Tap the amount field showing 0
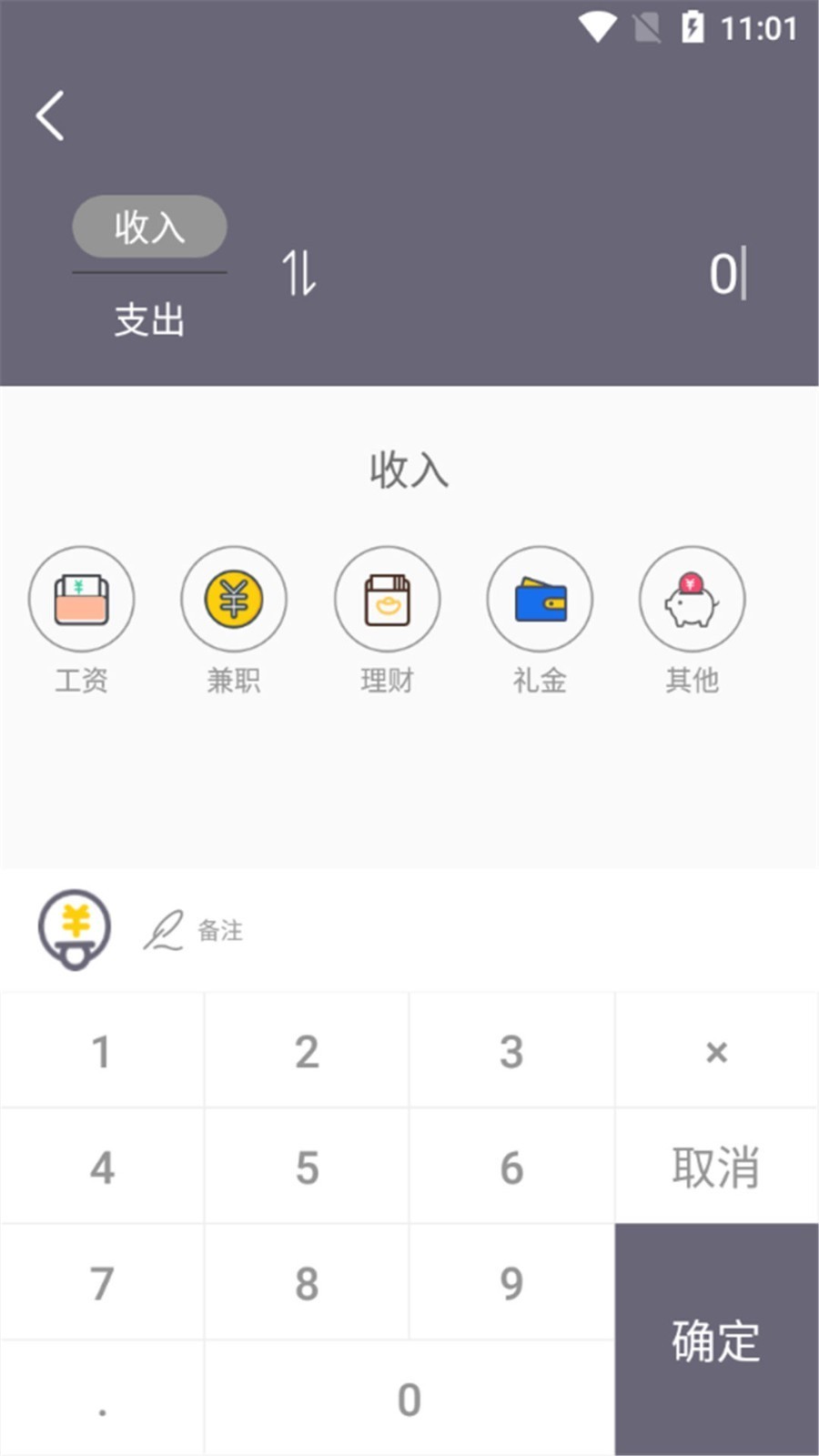Viewport: 819px width, 1456px height. (x=723, y=274)
